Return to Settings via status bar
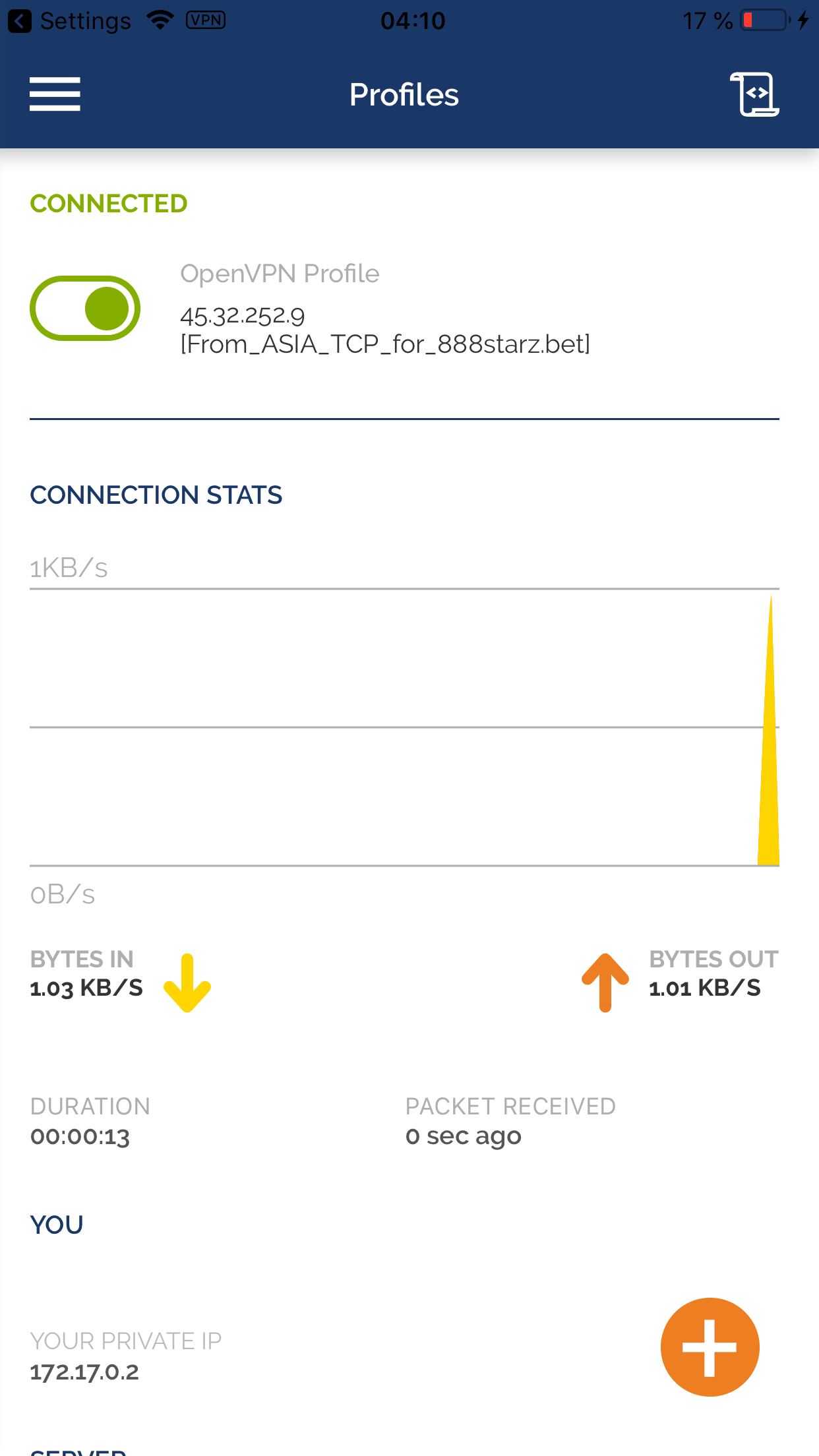The image size is (819, 1456). click(x=70, y=21)
